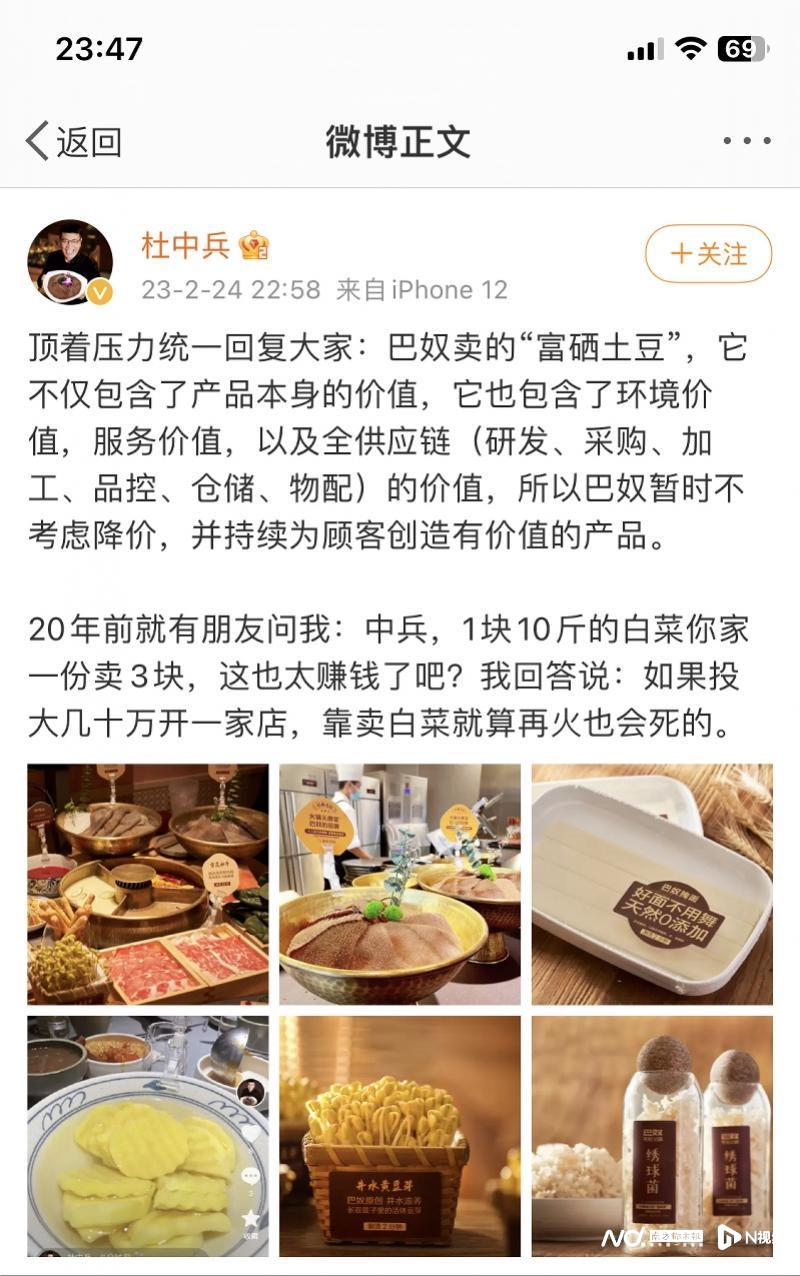The height and width of the screenshot is (1276, 800).
Task: Follow the author via +关注 toggle
Action: click(708, 253)
